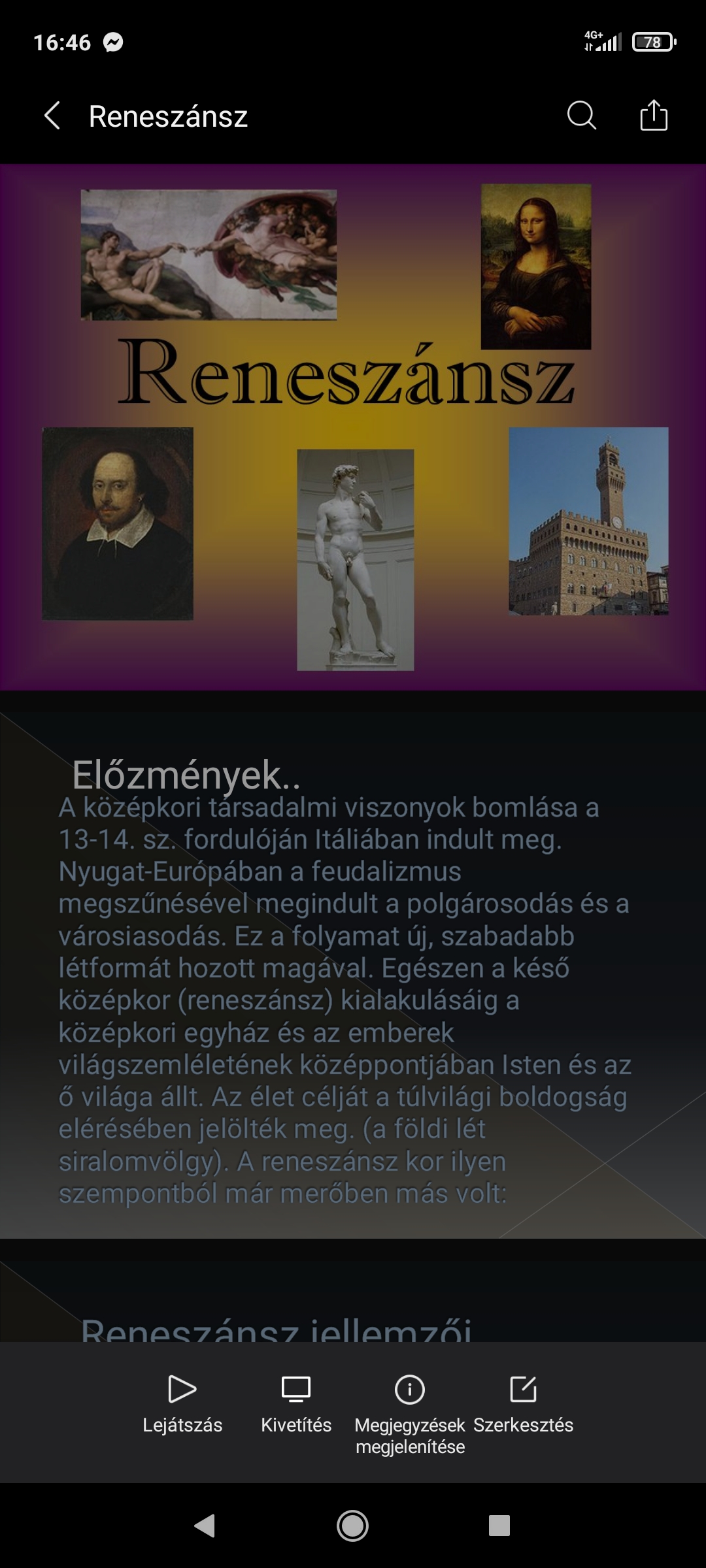Viewport: 706px width, 1568px height.
Task: Open the Reneszánsz title slide
Action: (x=353, y=427)
